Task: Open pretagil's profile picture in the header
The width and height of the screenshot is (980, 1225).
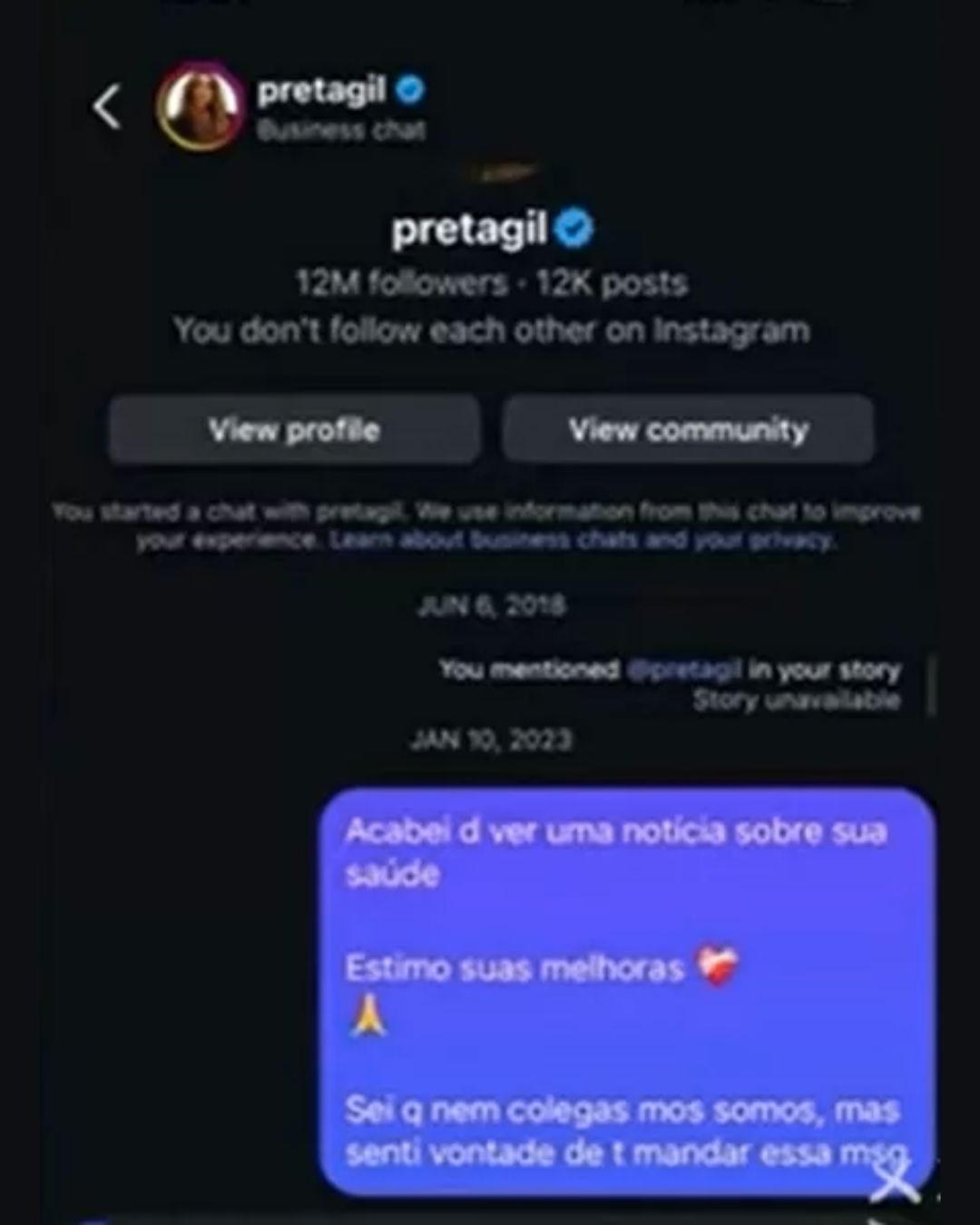Action: tap(201, 106)
